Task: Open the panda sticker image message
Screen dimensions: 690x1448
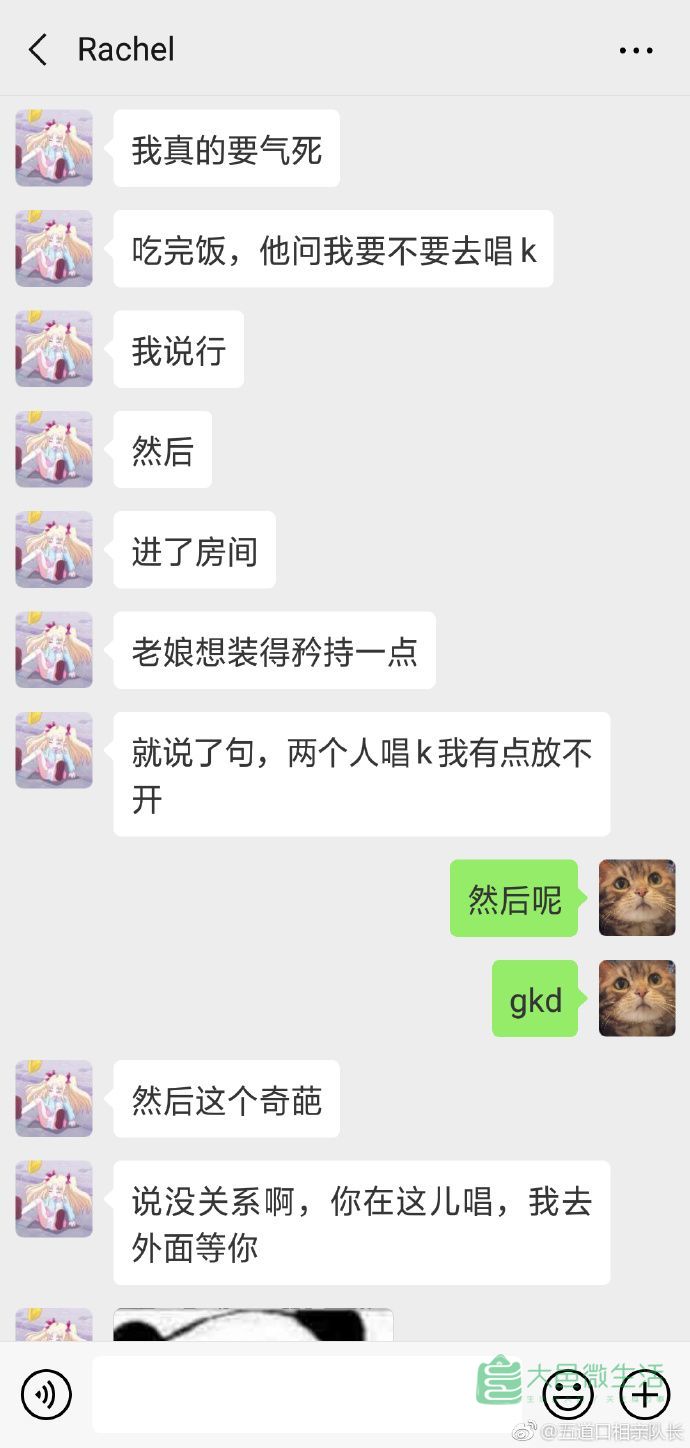Action: coord(253,1324)
